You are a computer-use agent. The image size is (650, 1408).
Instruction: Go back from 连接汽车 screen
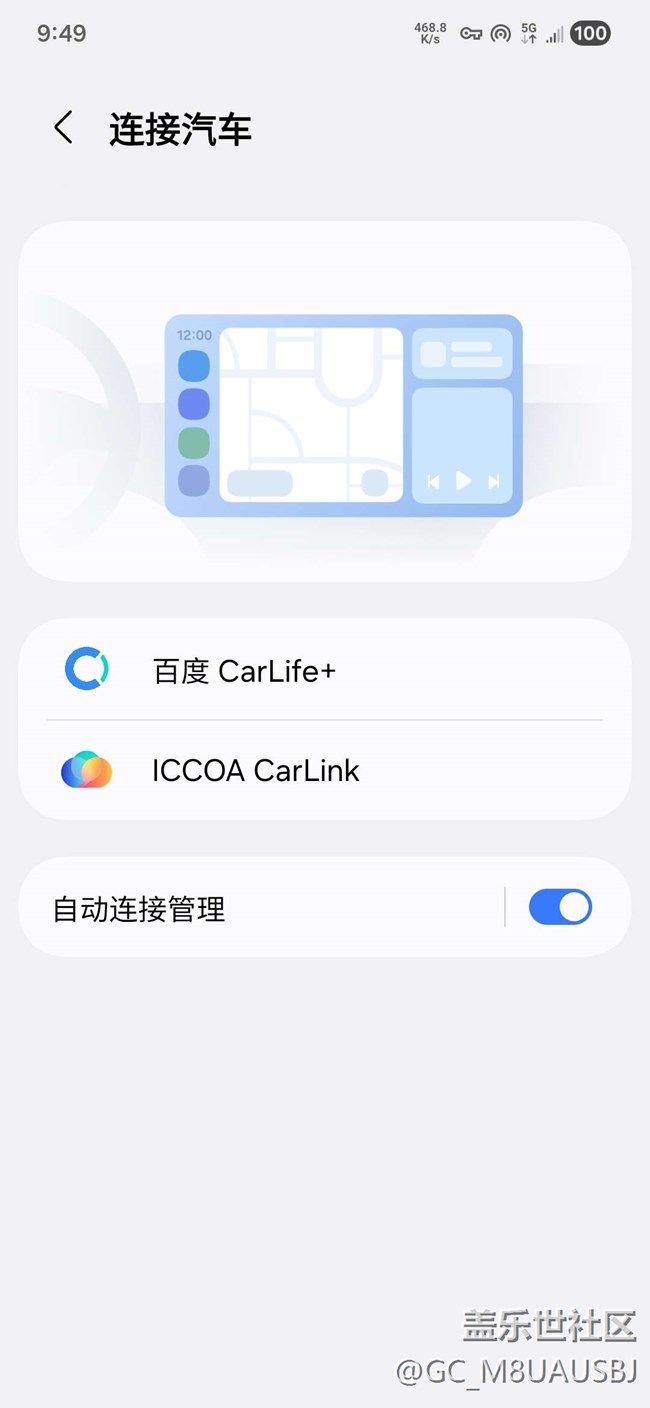(64, 128)
